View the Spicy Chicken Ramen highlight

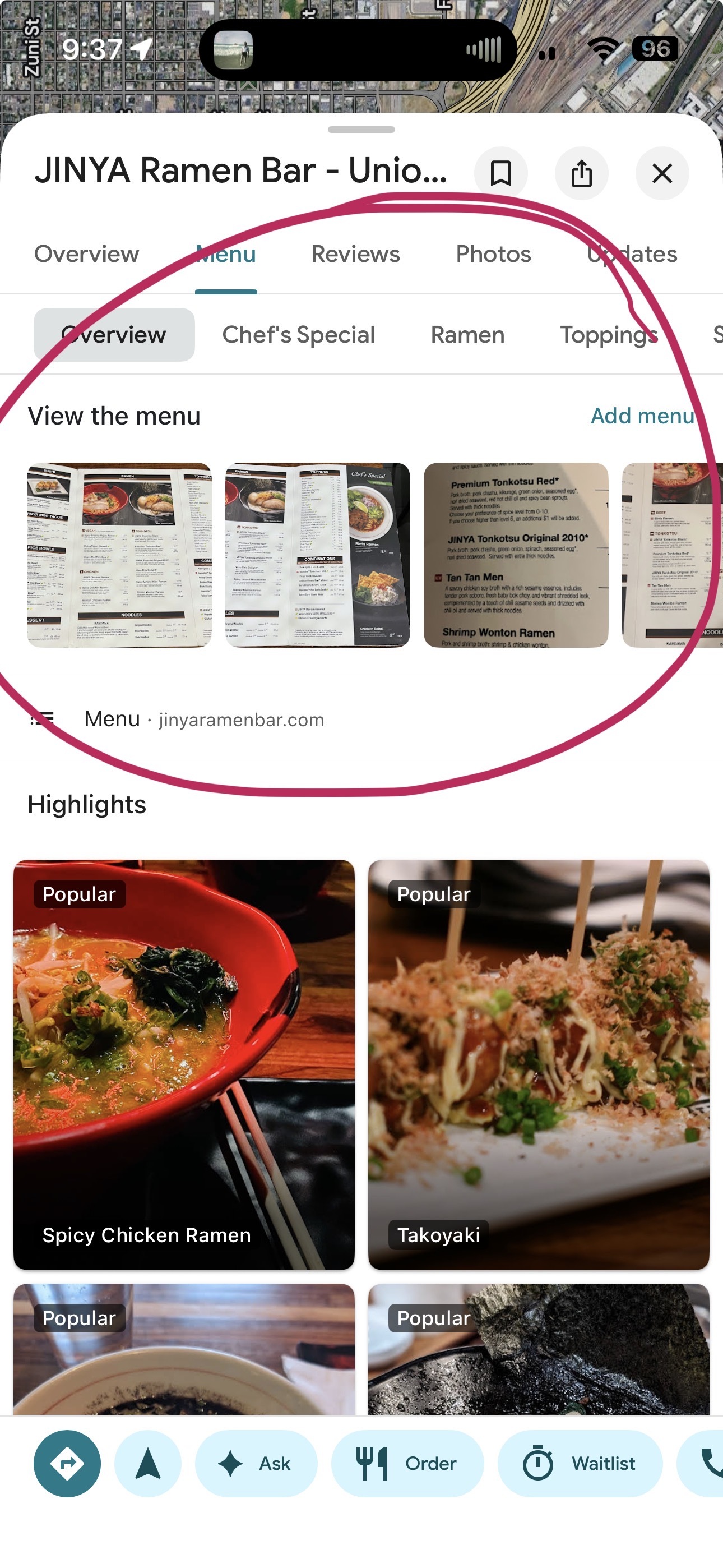point(184,1064)
